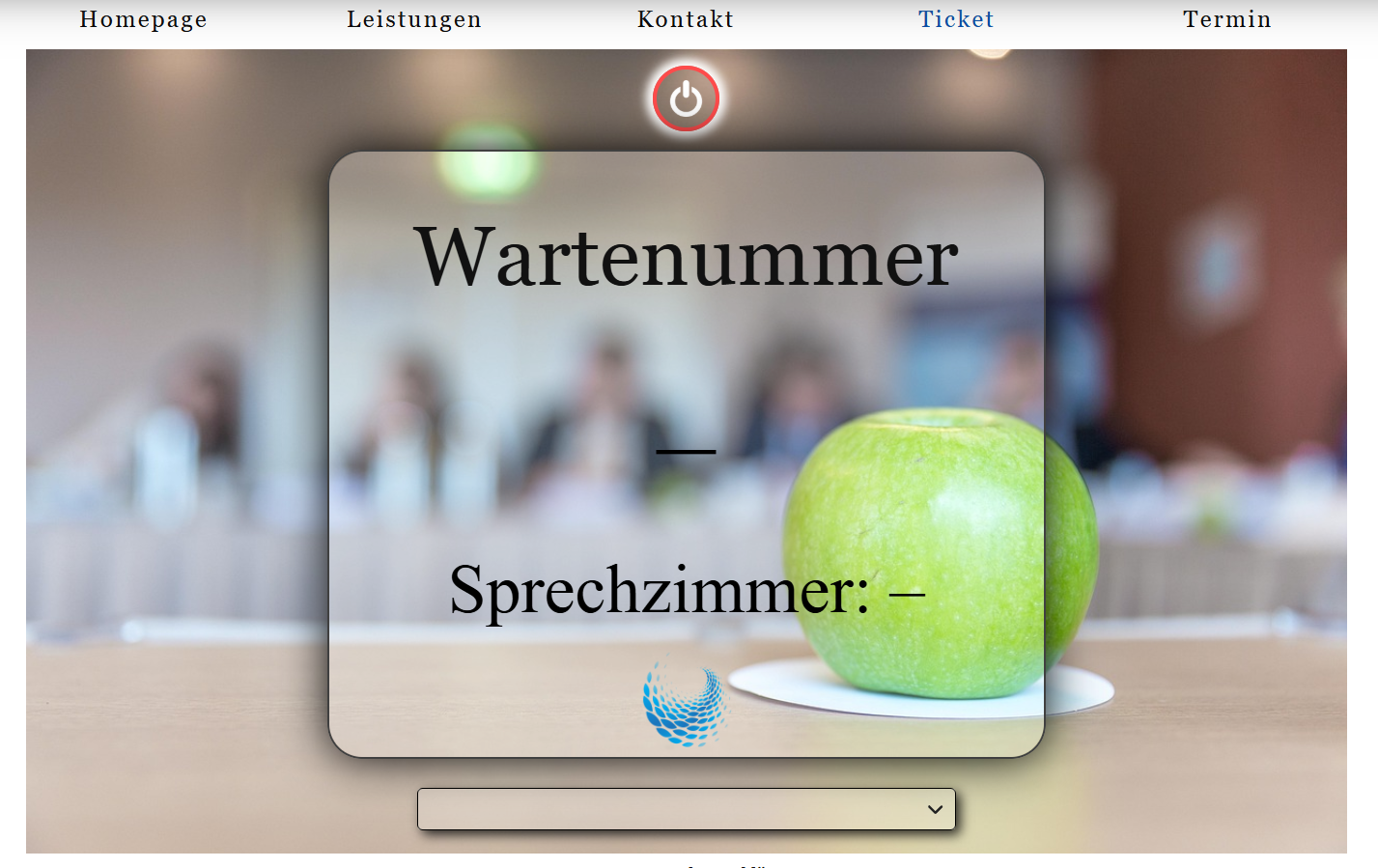The image size is (1378, 868).
Task: Expand the dropdown below the Wartenummer card
Action: 686,809
